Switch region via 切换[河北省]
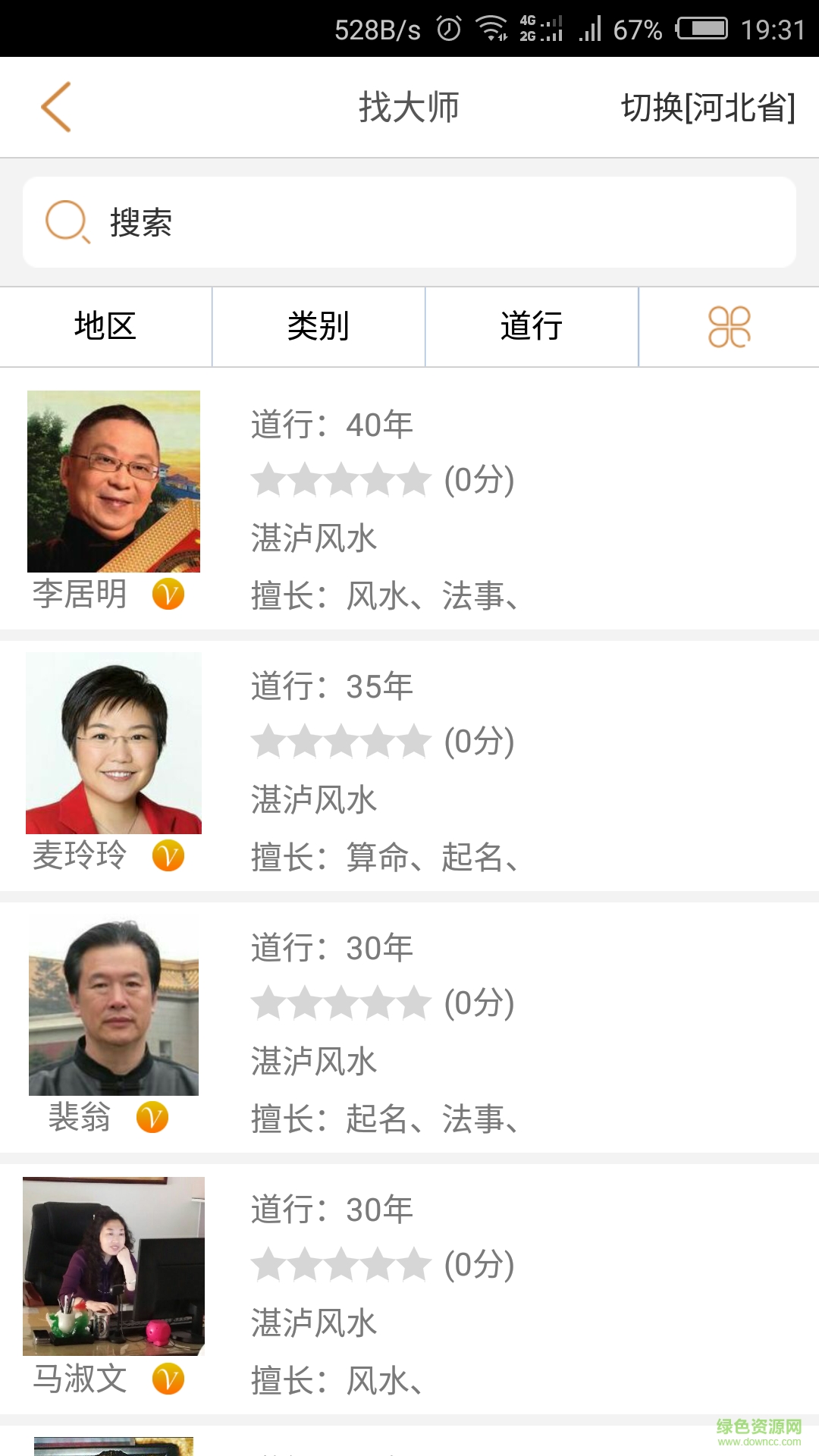 click(708, 106)
